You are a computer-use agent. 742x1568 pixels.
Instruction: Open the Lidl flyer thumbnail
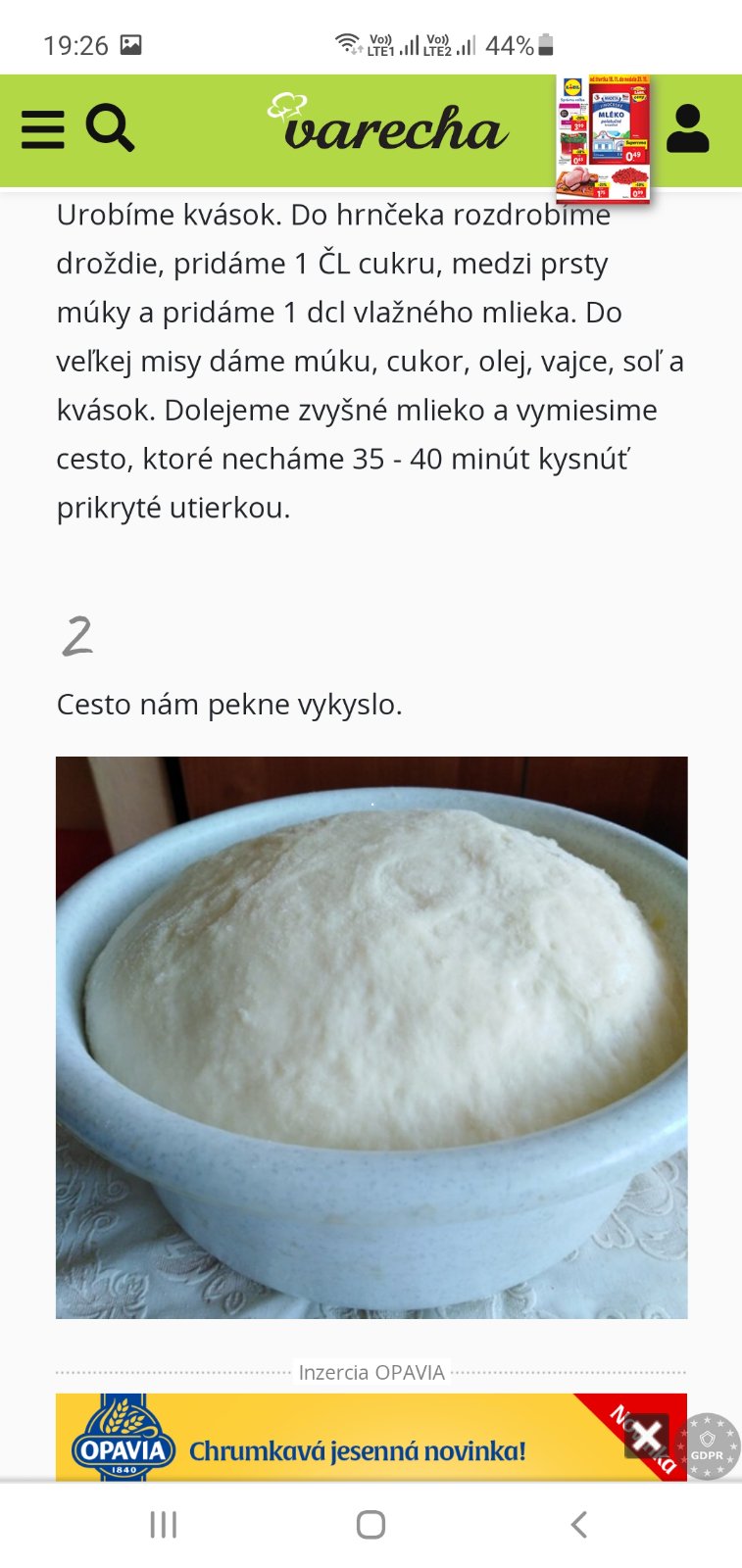click(604, 137)
